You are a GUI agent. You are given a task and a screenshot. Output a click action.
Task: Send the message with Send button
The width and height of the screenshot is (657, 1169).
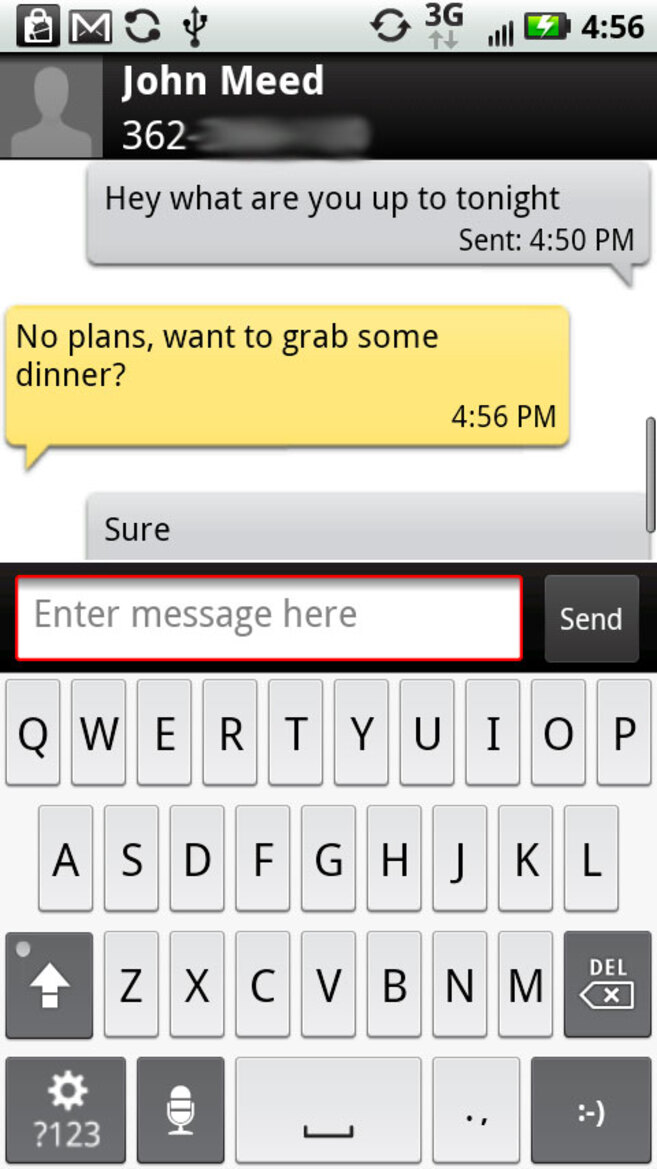pyautogui.click(x=590, y=619)
